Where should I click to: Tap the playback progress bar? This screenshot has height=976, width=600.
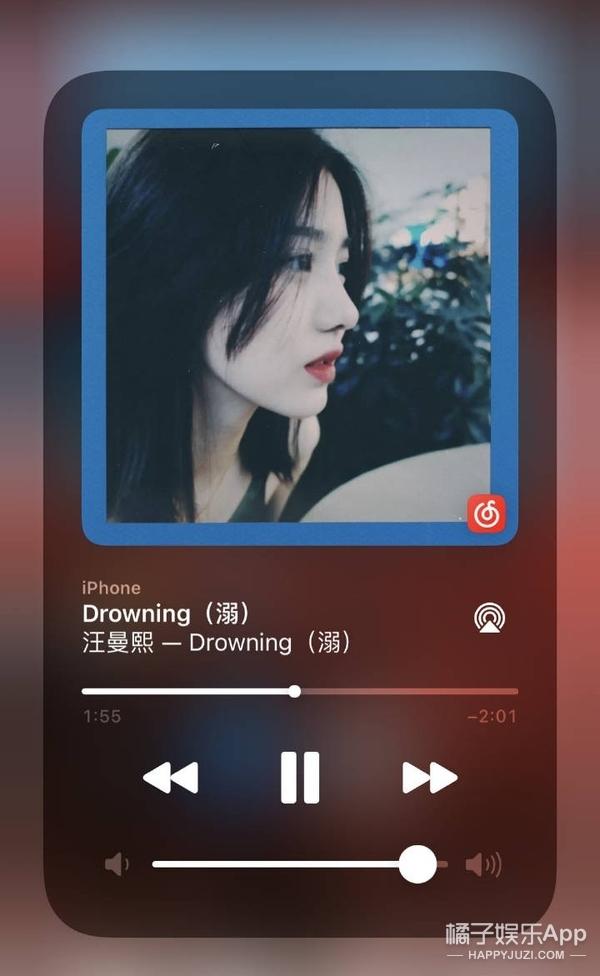click(x=299, y=691)
